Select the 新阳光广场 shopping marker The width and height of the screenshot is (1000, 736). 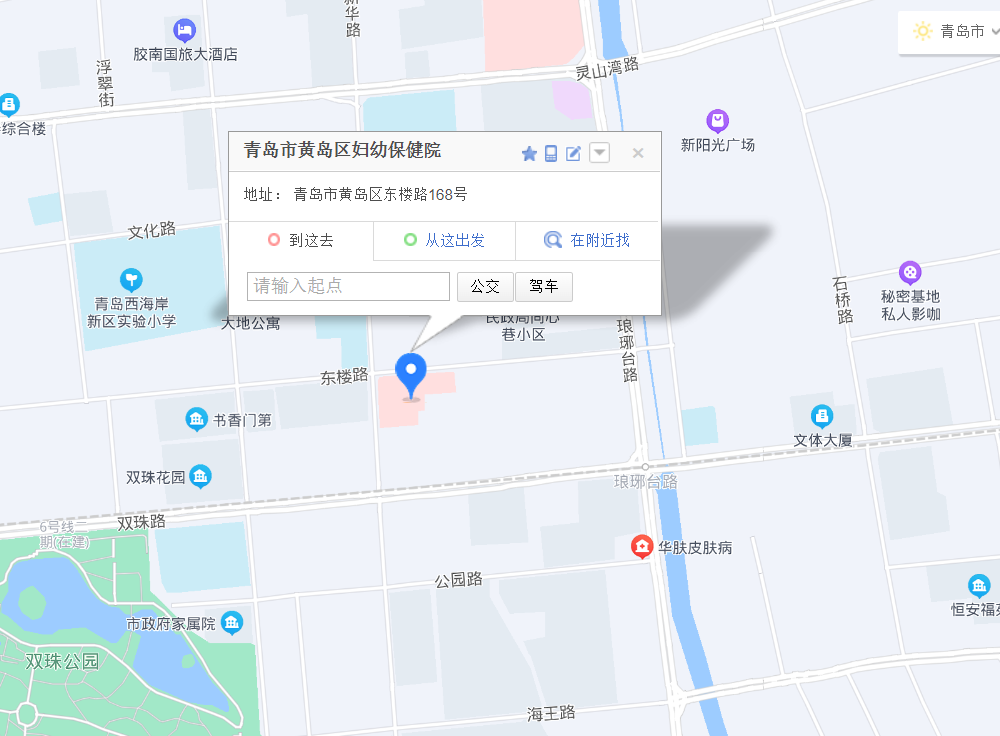click(x=717, y=121)
